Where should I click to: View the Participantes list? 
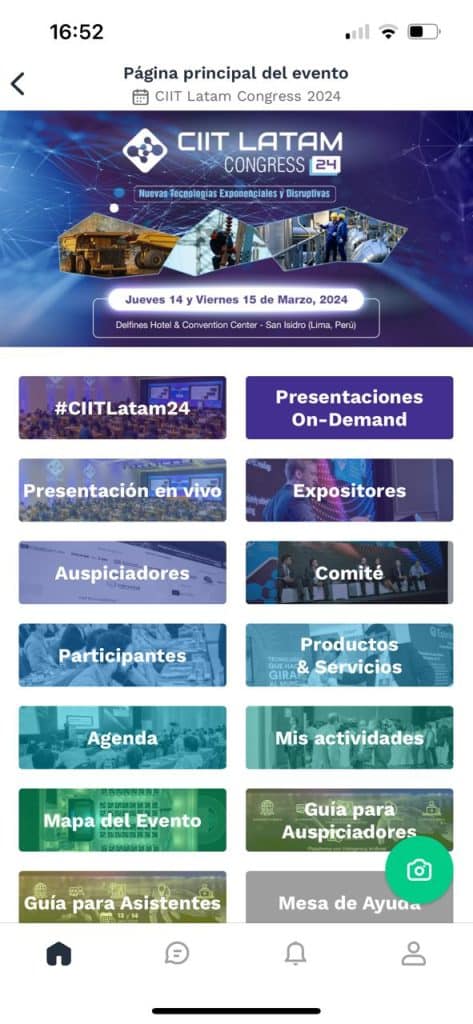pos(122,655)
